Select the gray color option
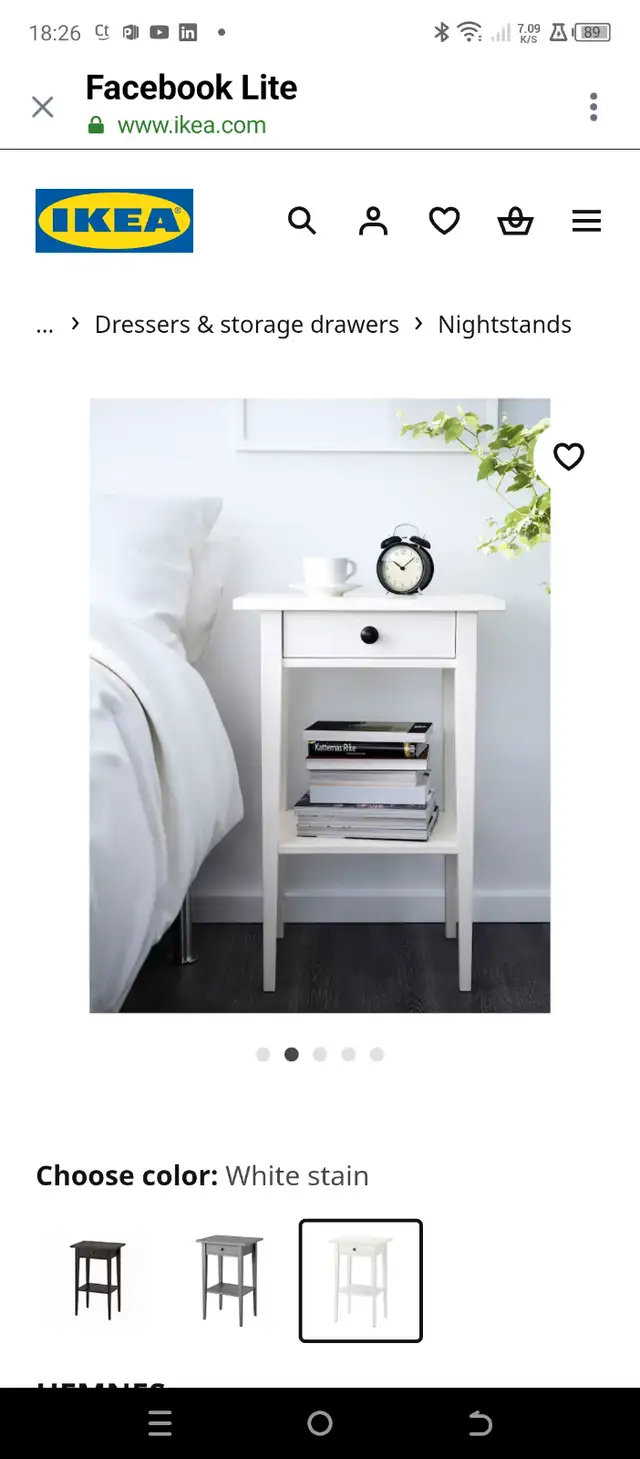This screenshot has height=1459, width=640. (229, 1281)
